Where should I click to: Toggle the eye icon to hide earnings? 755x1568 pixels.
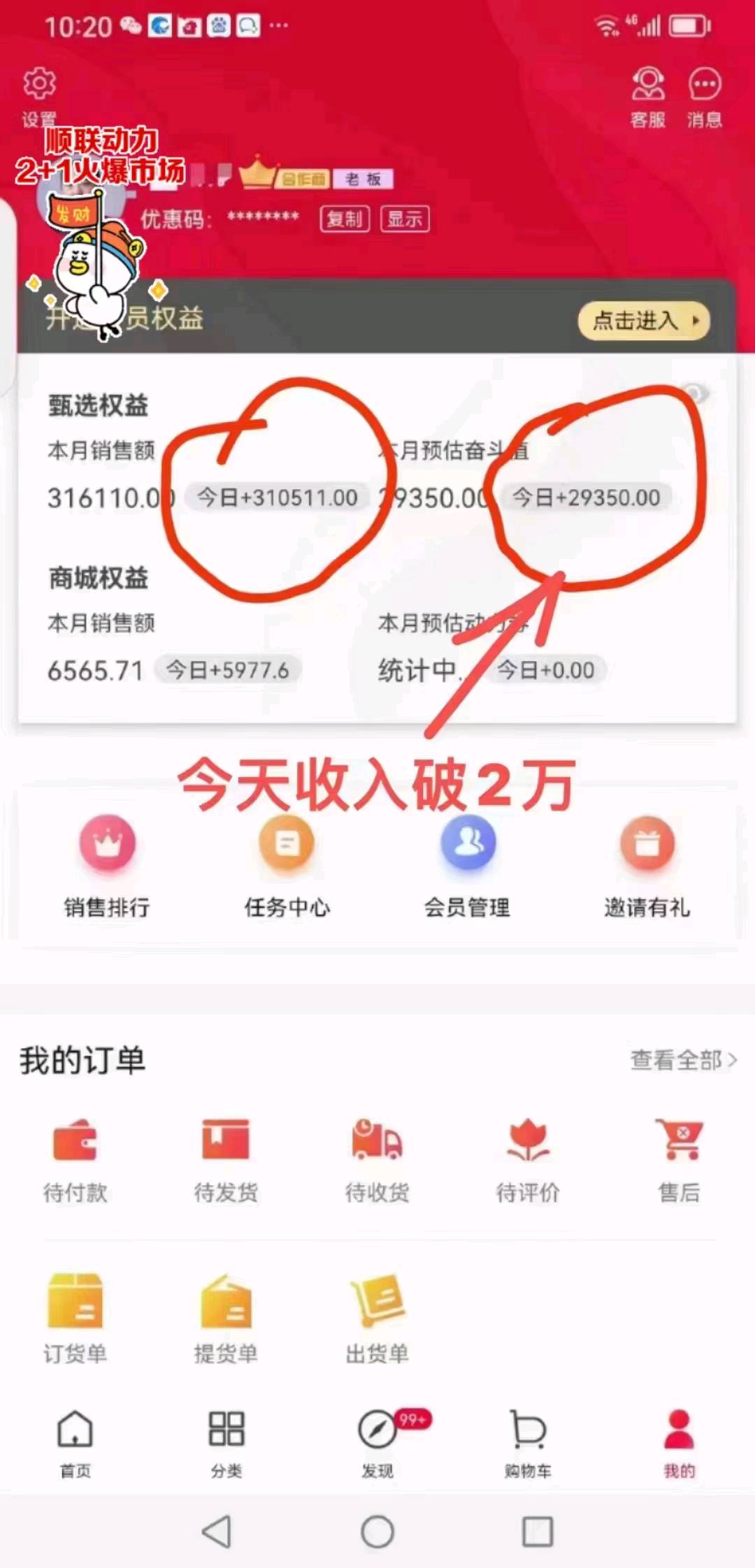tap(694, 393)
